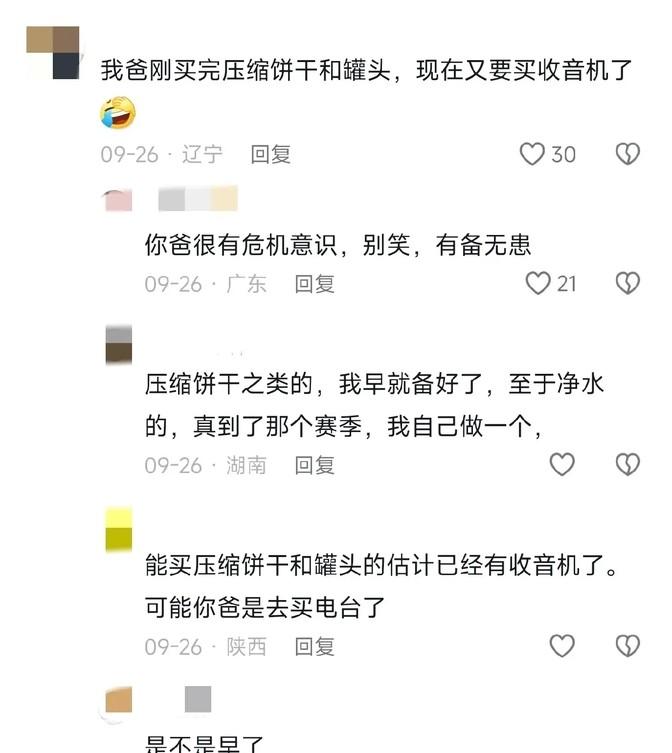
Task: Like the Guangdong comment with 21 likes
Action: (x=538, y=284)
